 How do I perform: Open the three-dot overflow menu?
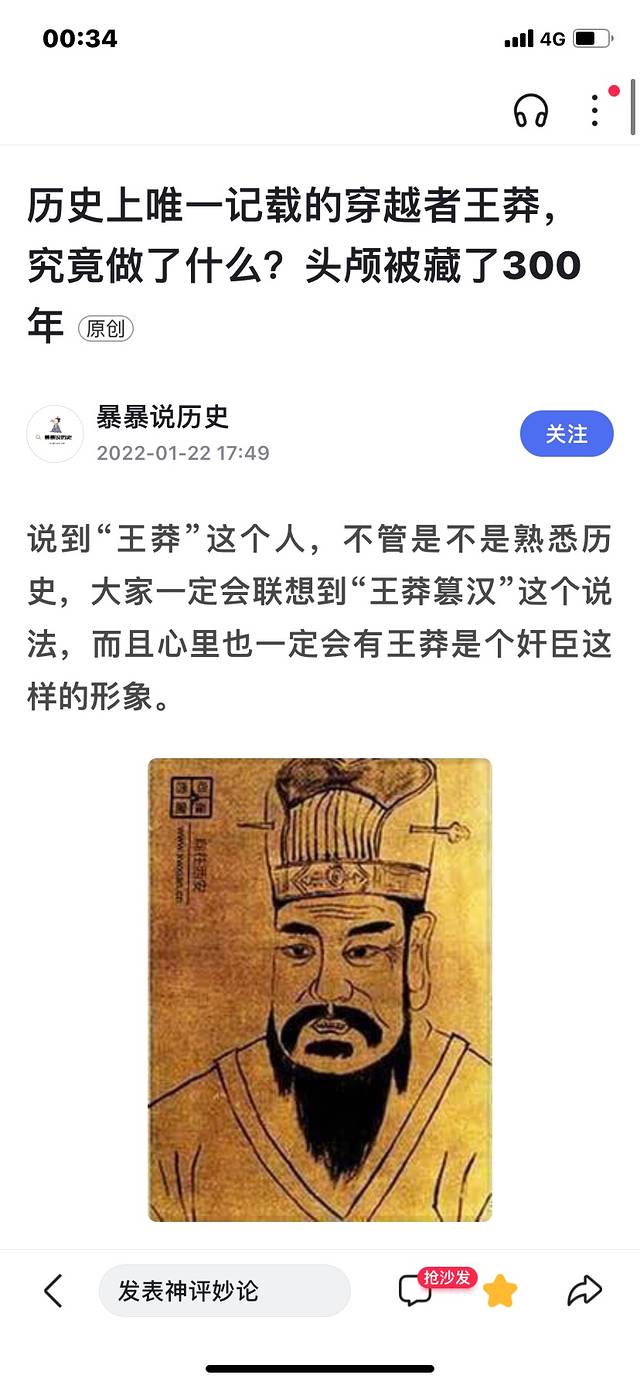[x=595, y=110]
